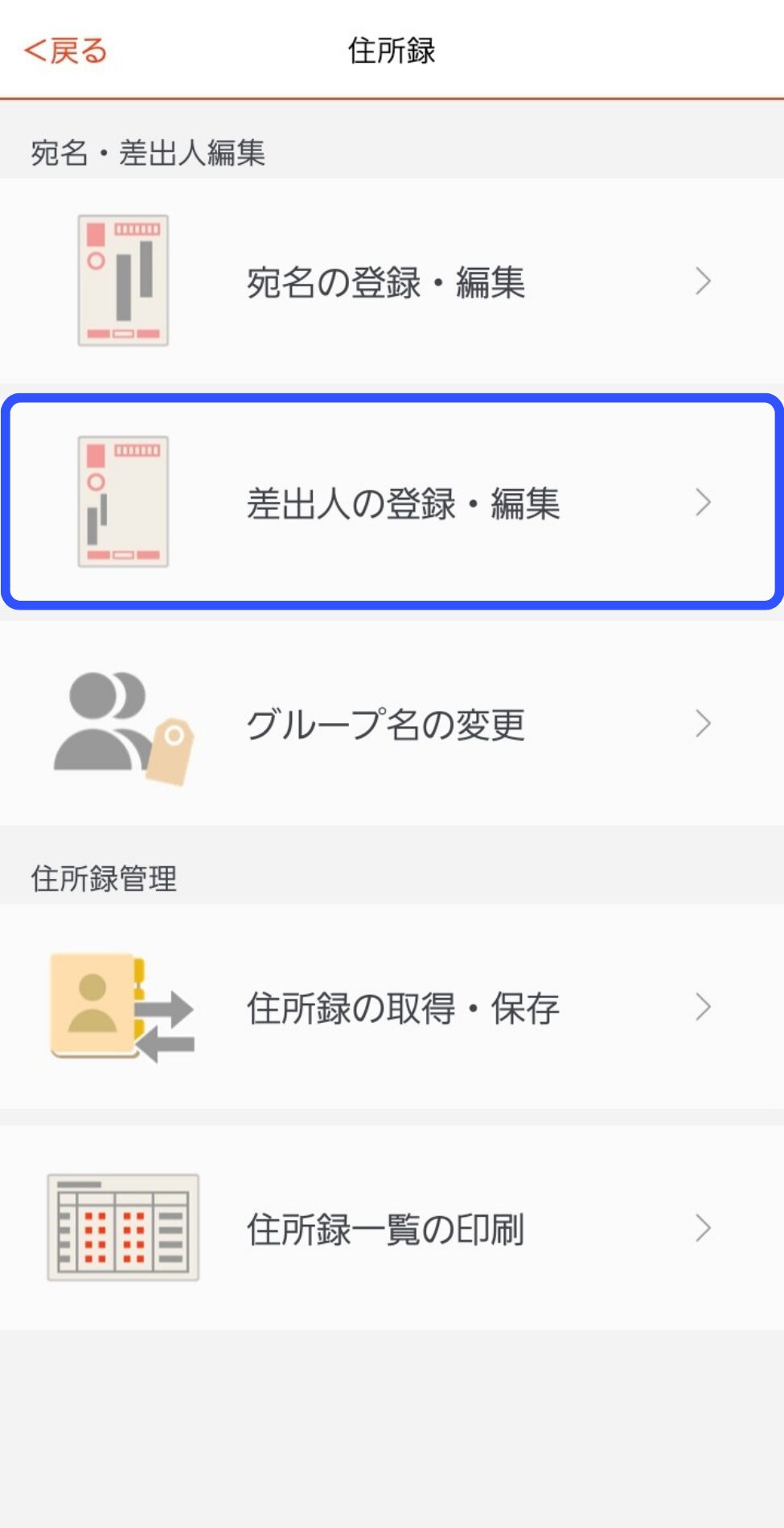Open 差出人の登録・編集

[x=392, y=503]
